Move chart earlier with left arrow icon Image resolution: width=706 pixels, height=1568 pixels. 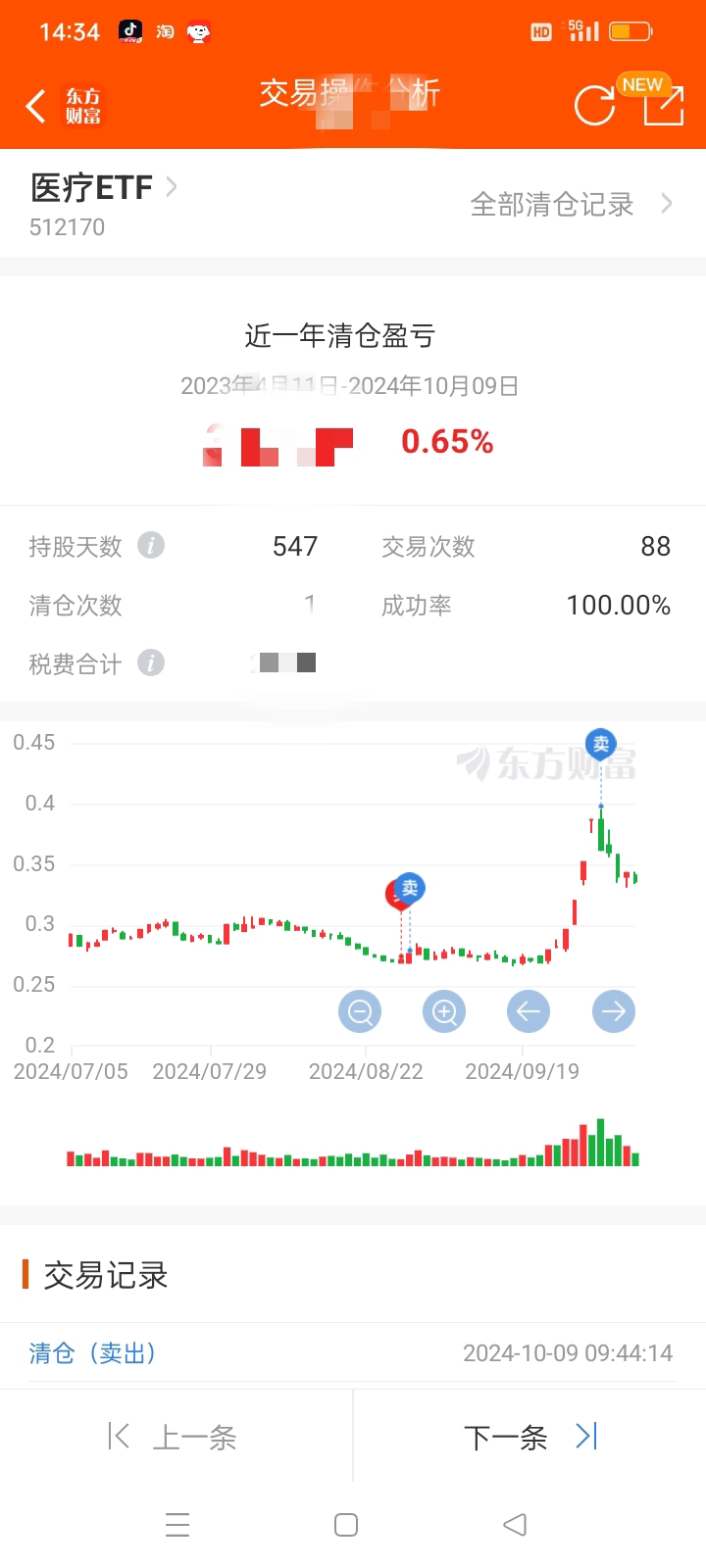tap(529, 1011)
